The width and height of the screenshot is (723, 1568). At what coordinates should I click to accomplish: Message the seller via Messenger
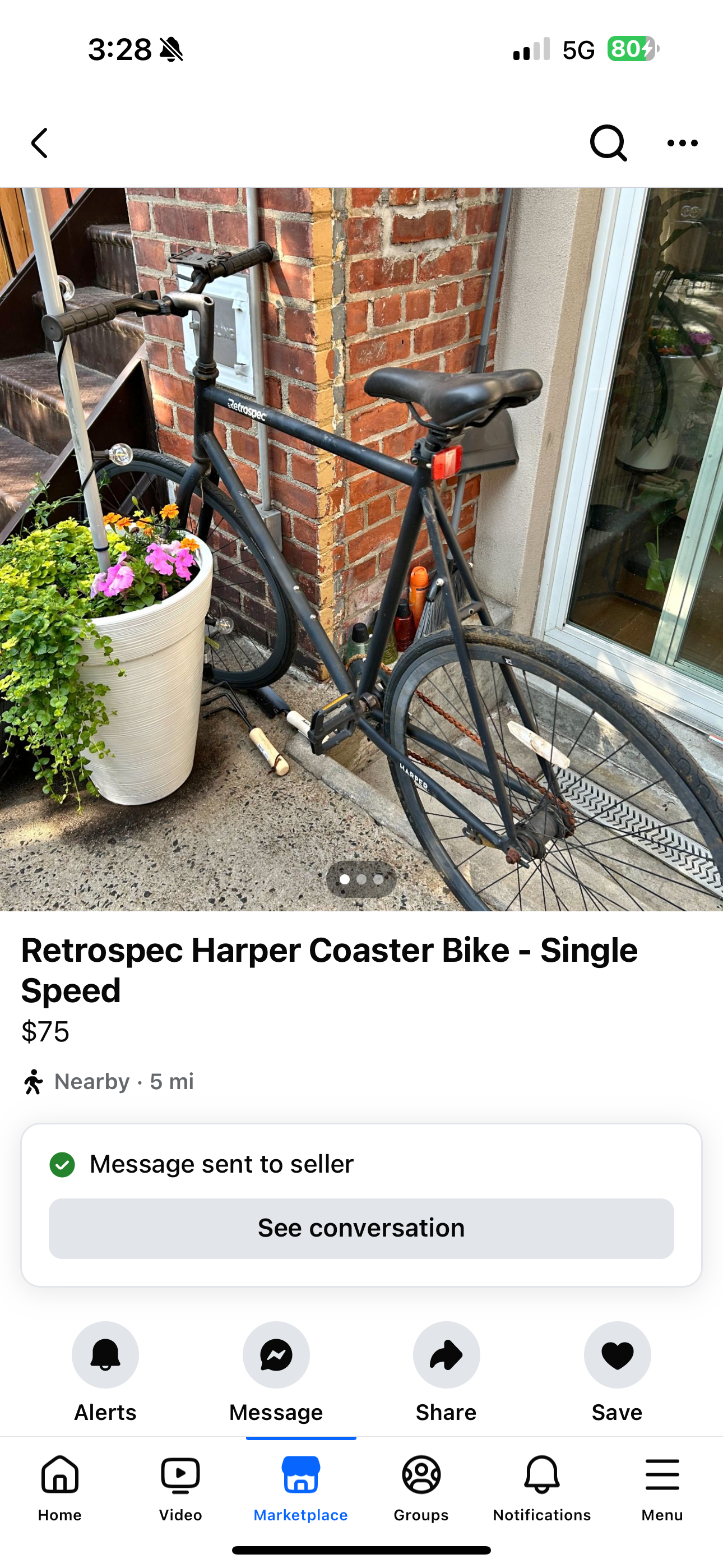point(276,1355)
